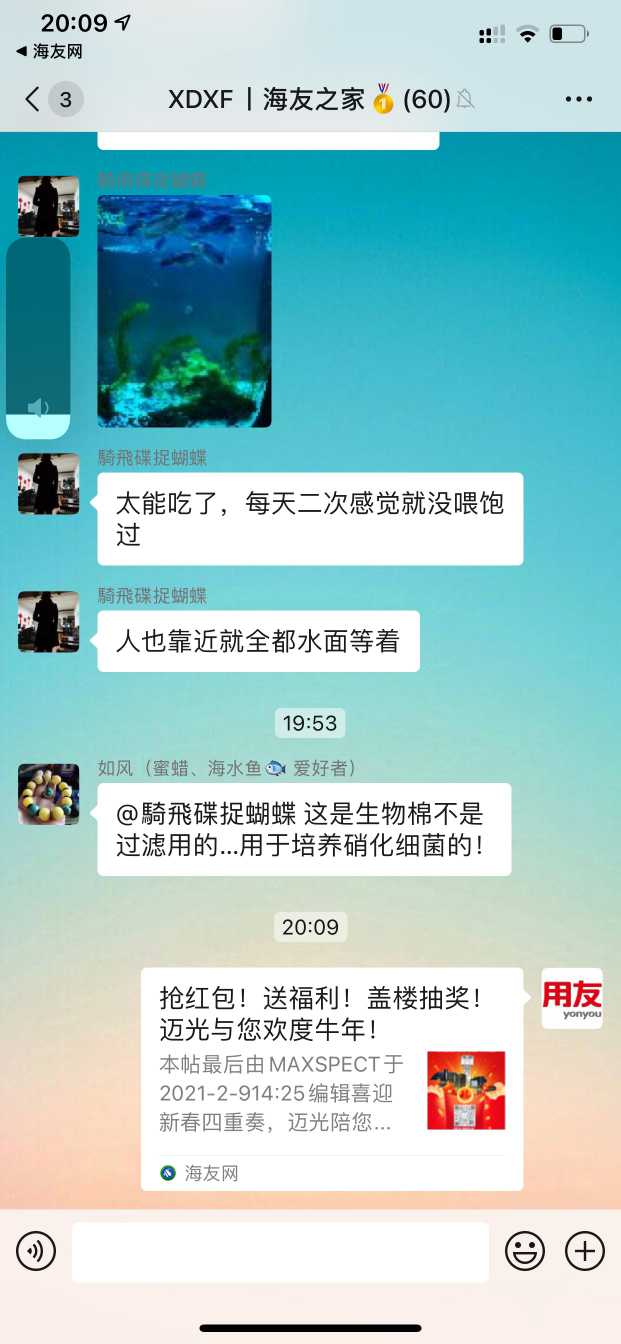Open the group chat overflow menu
Image resolution: width=621 pixels, height=1344 pixels.
578,99
